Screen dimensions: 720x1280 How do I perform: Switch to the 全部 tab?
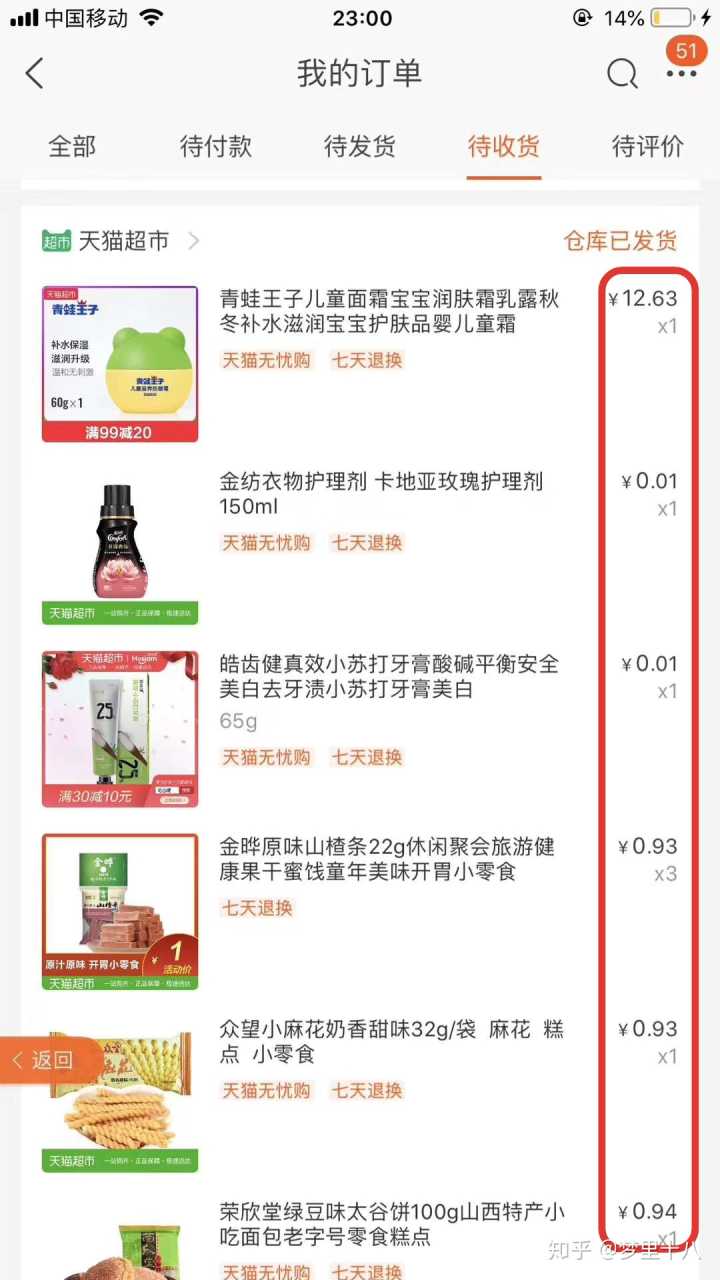72,146
